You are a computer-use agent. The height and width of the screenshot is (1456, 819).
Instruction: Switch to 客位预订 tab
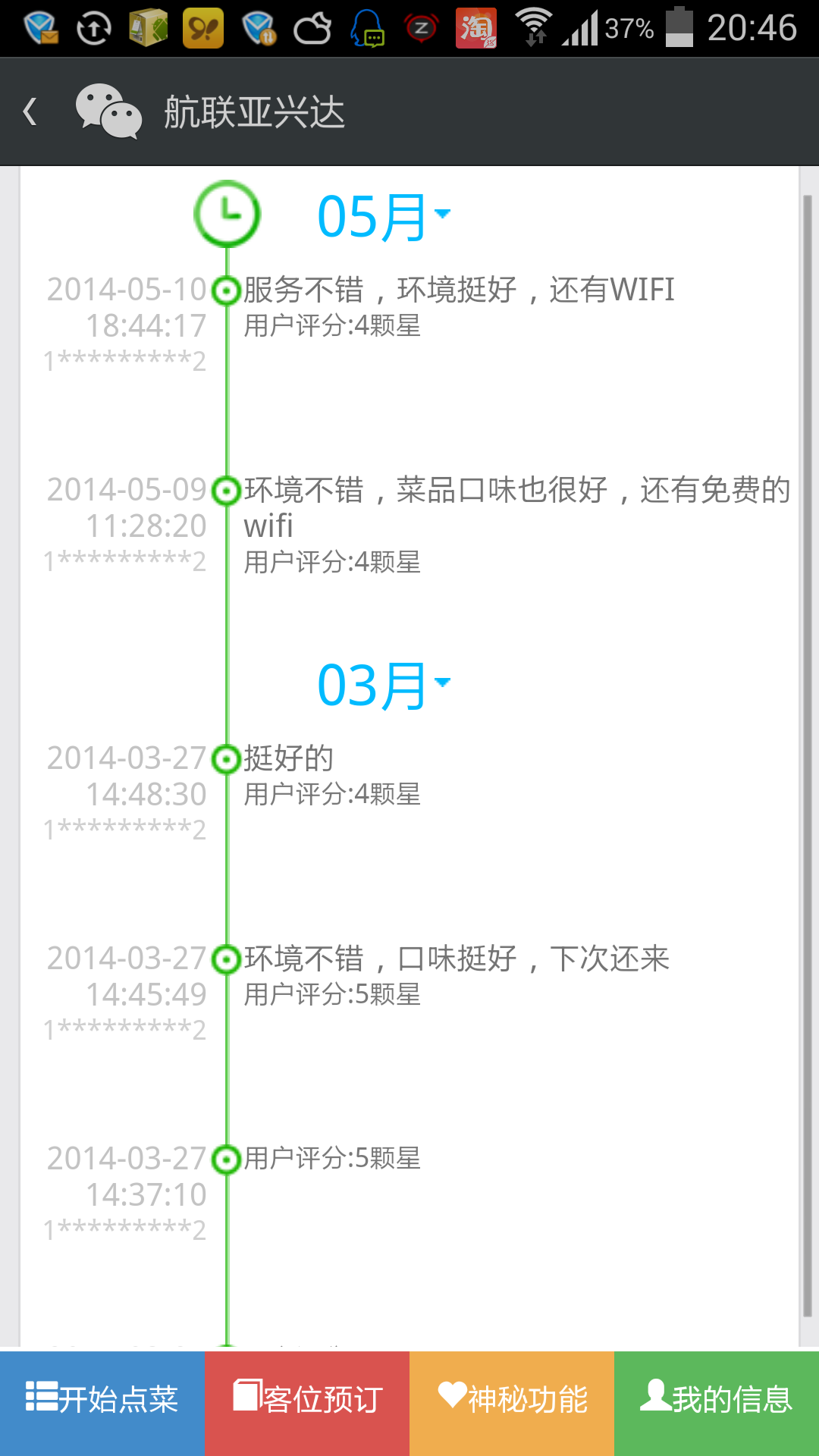pyautogui.click(x=307, y=1400)
